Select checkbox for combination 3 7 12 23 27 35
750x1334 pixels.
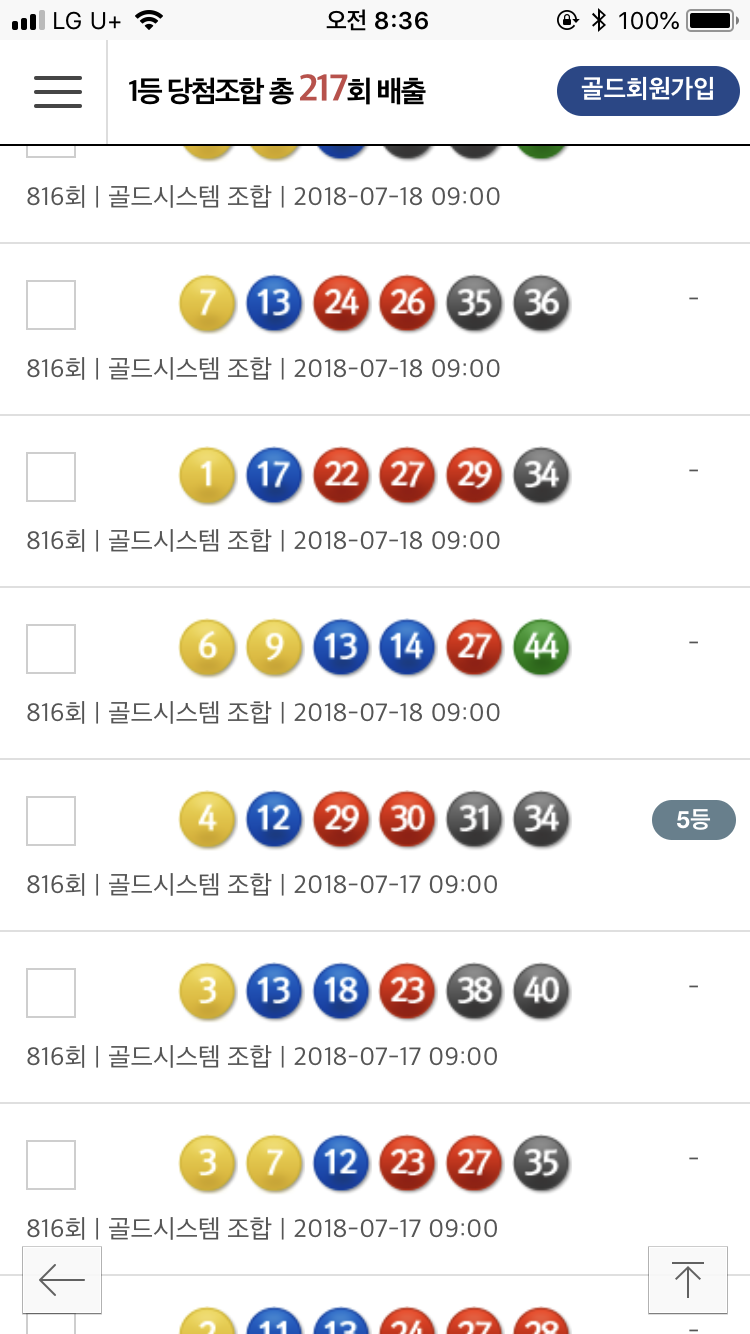pos(50,1165)
